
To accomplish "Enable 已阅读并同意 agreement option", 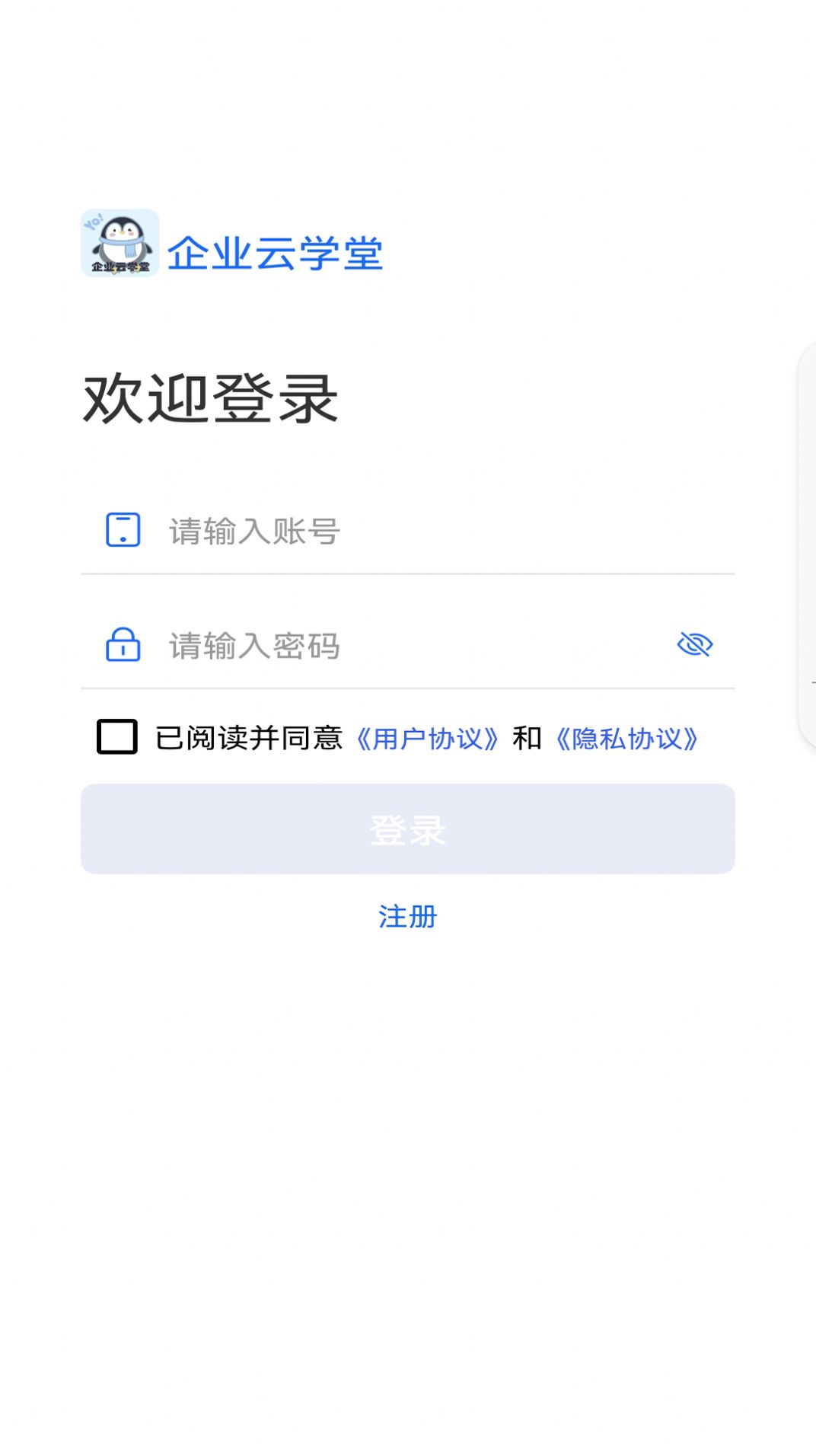I will [116, 736].
